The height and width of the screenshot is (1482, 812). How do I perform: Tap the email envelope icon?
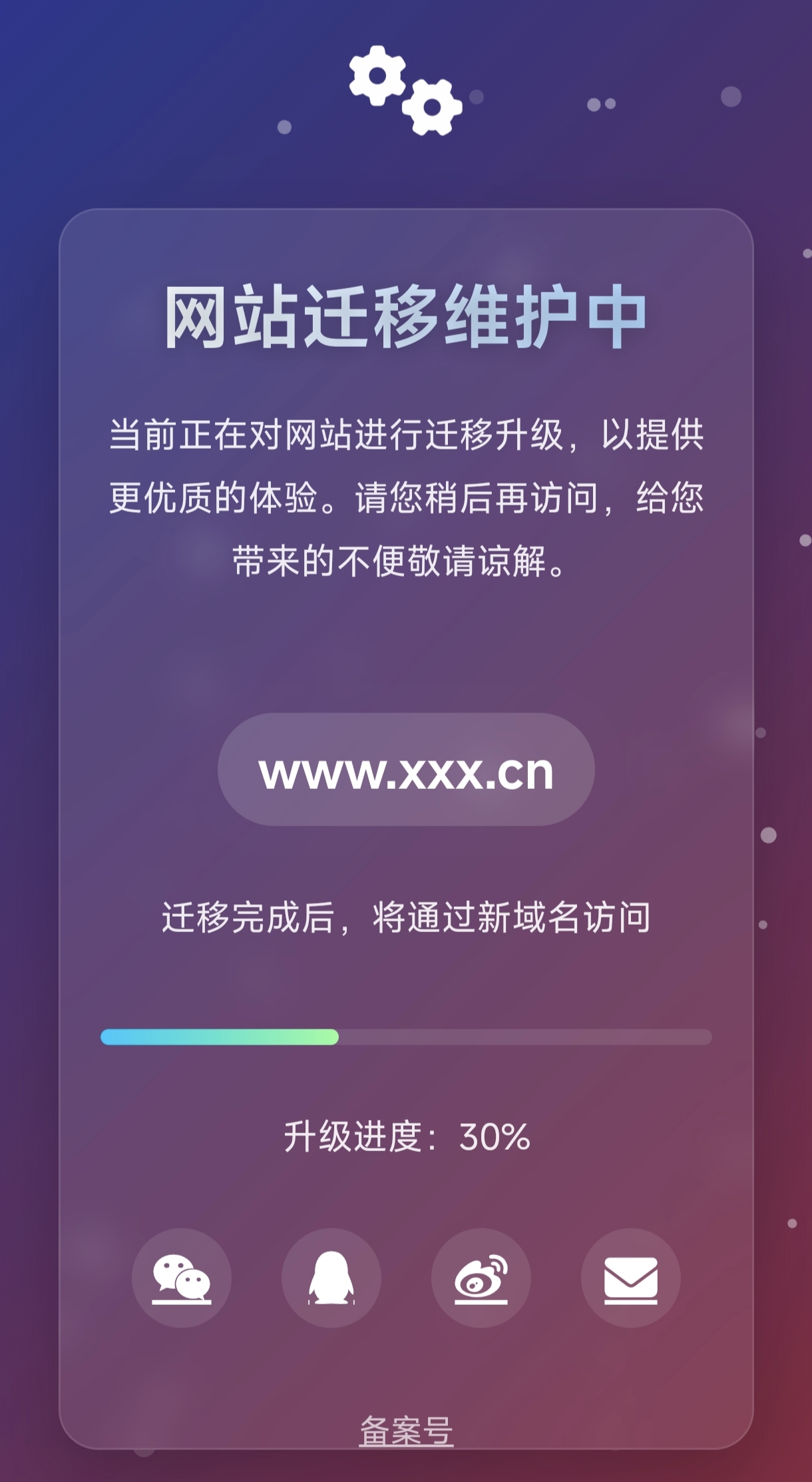point(631,1278)
